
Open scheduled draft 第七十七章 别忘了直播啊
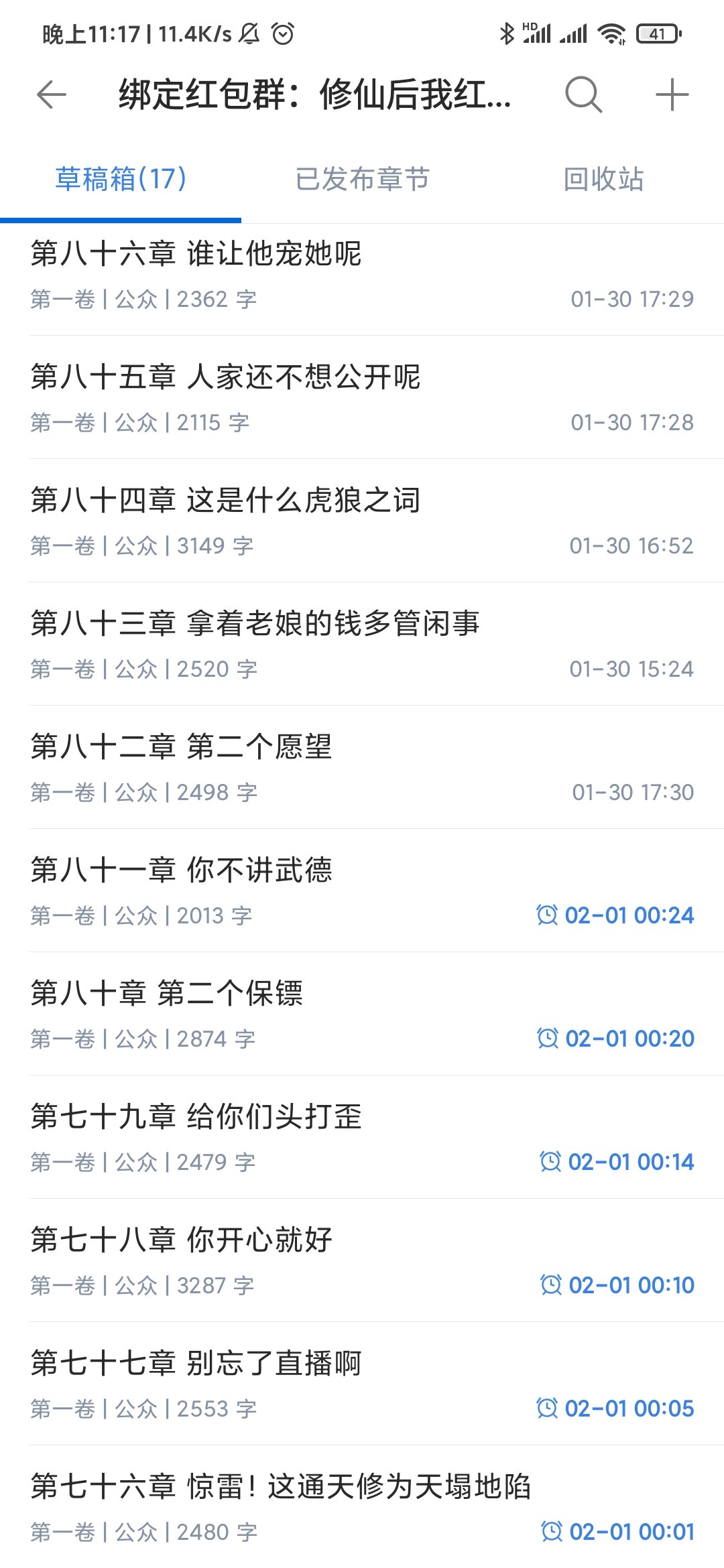click(362, 1384)
